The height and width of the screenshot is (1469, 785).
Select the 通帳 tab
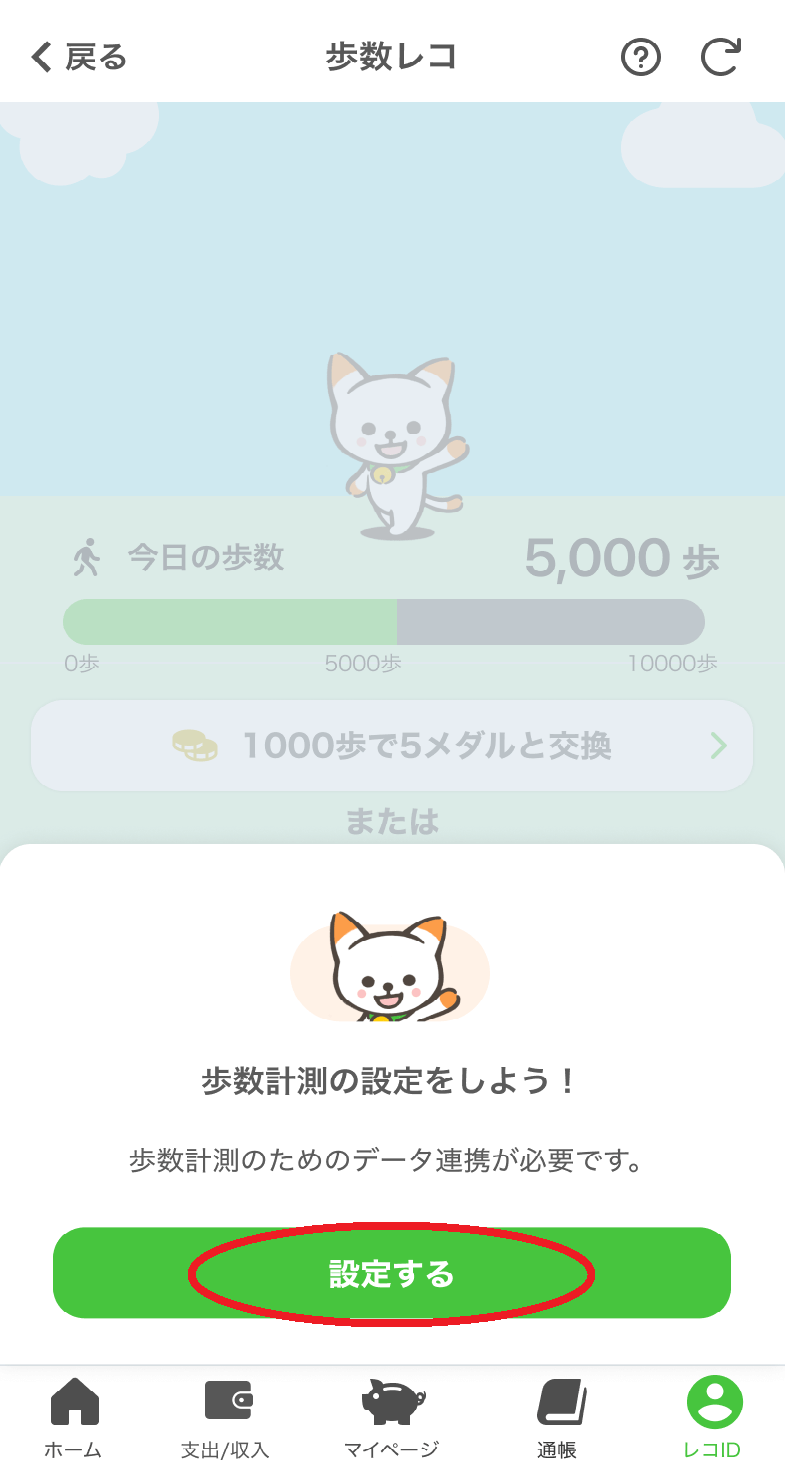(x=559, y=1417)
